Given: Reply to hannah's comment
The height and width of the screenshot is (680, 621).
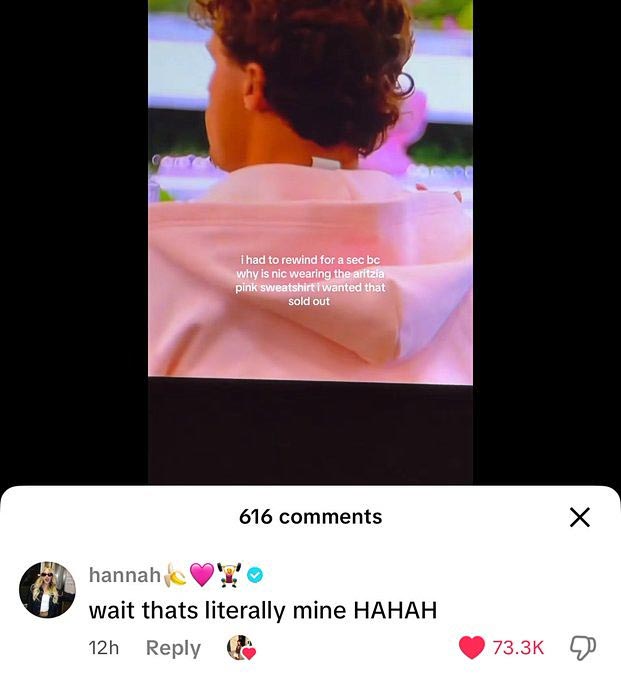Looking at the screenshot, I should [x=173, y=648].
